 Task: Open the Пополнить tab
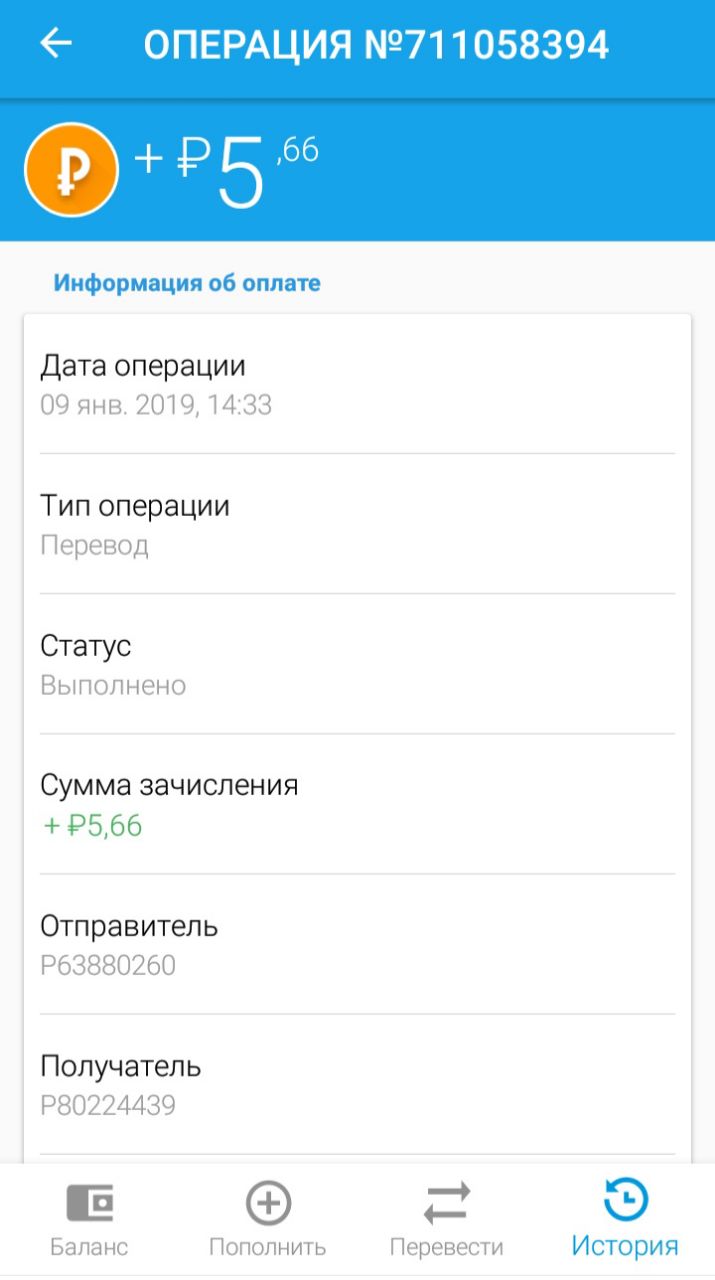(x=267, y=1219)
